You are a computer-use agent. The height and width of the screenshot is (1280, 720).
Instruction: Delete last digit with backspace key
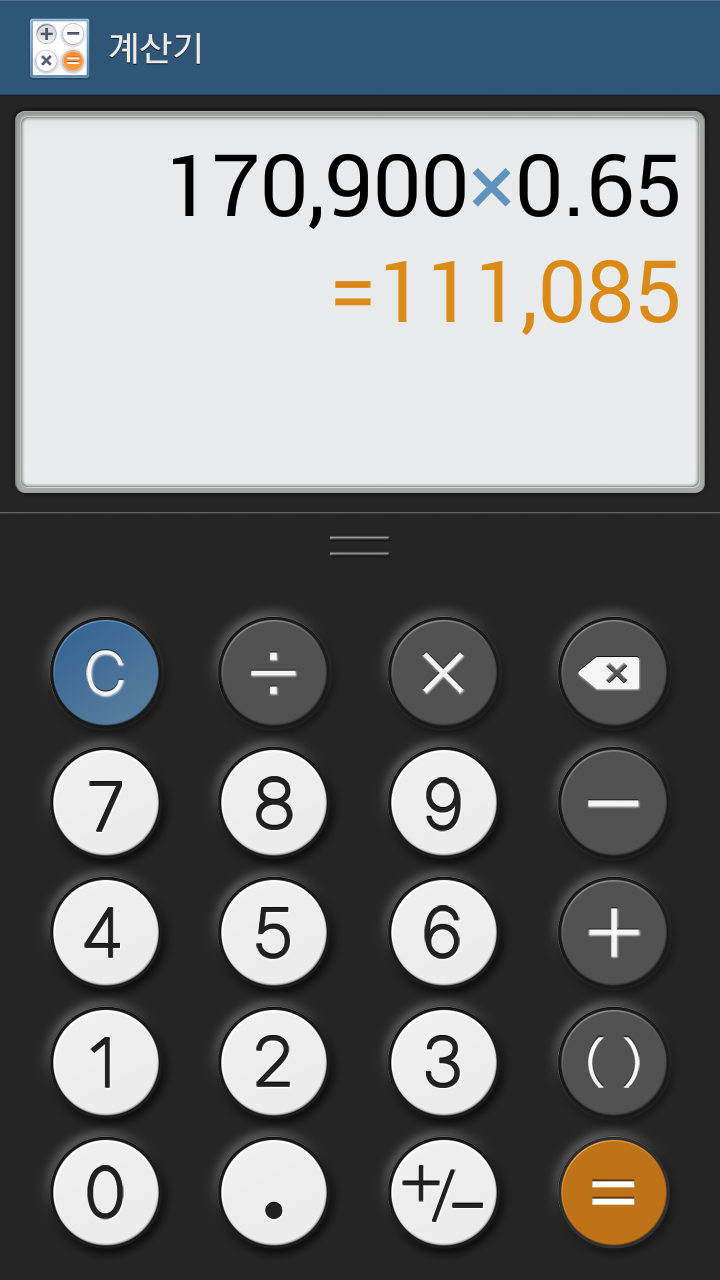[x=613, y=673]
